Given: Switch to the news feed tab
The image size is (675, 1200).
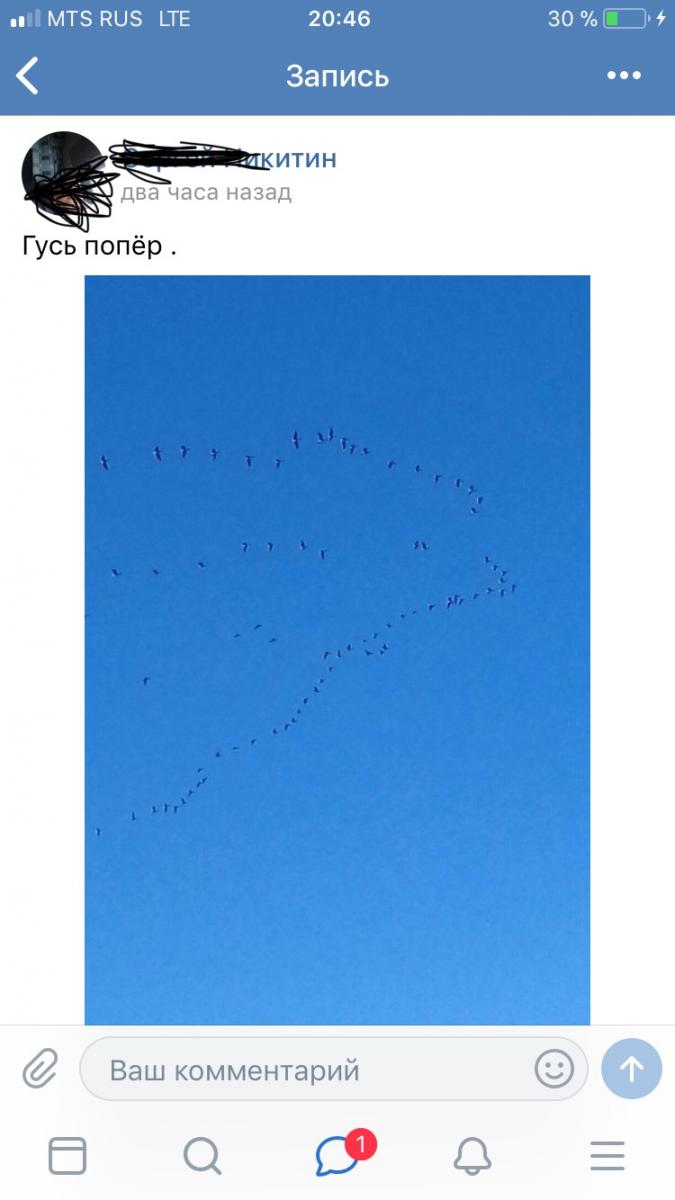Looking at the screenshot, I should click(67, 1156).
